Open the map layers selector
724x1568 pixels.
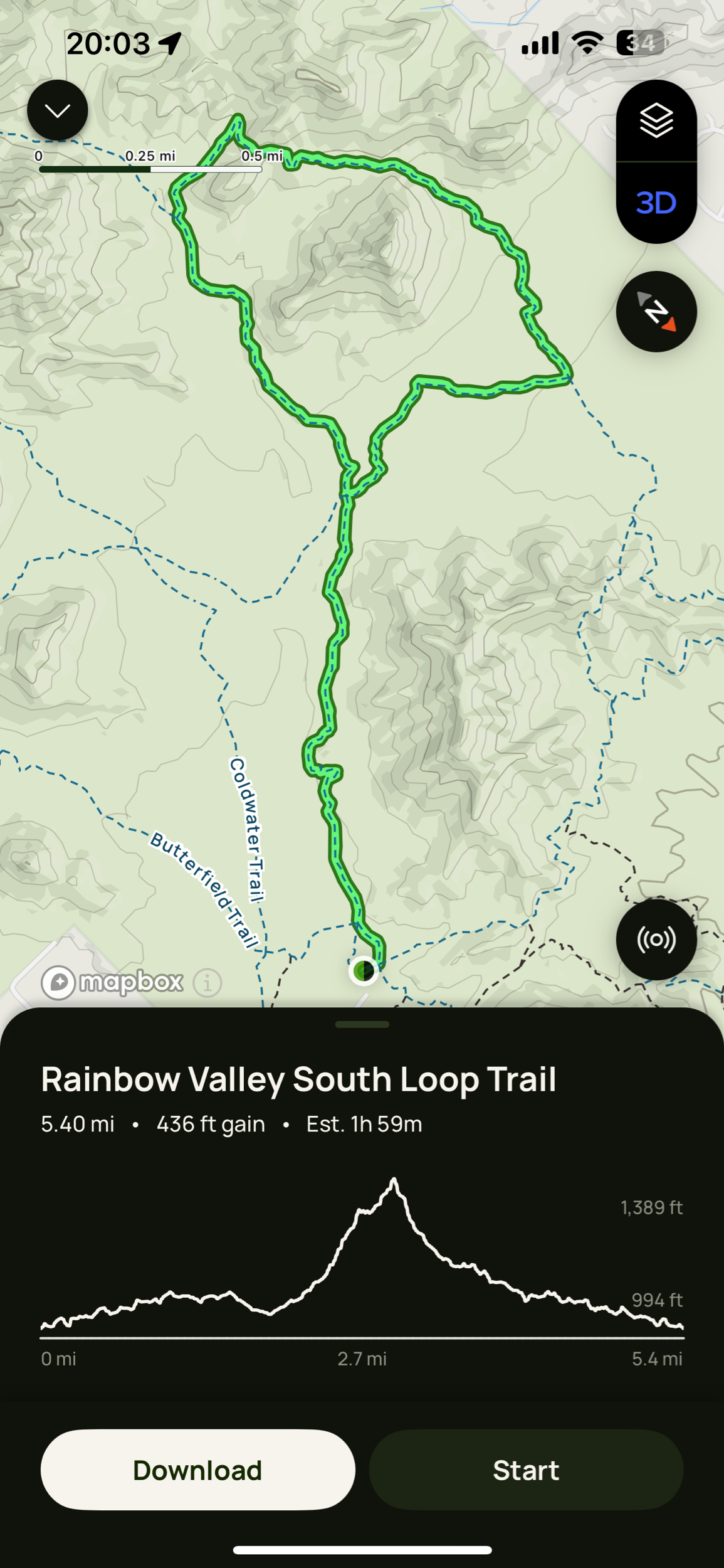pos(656,120)
